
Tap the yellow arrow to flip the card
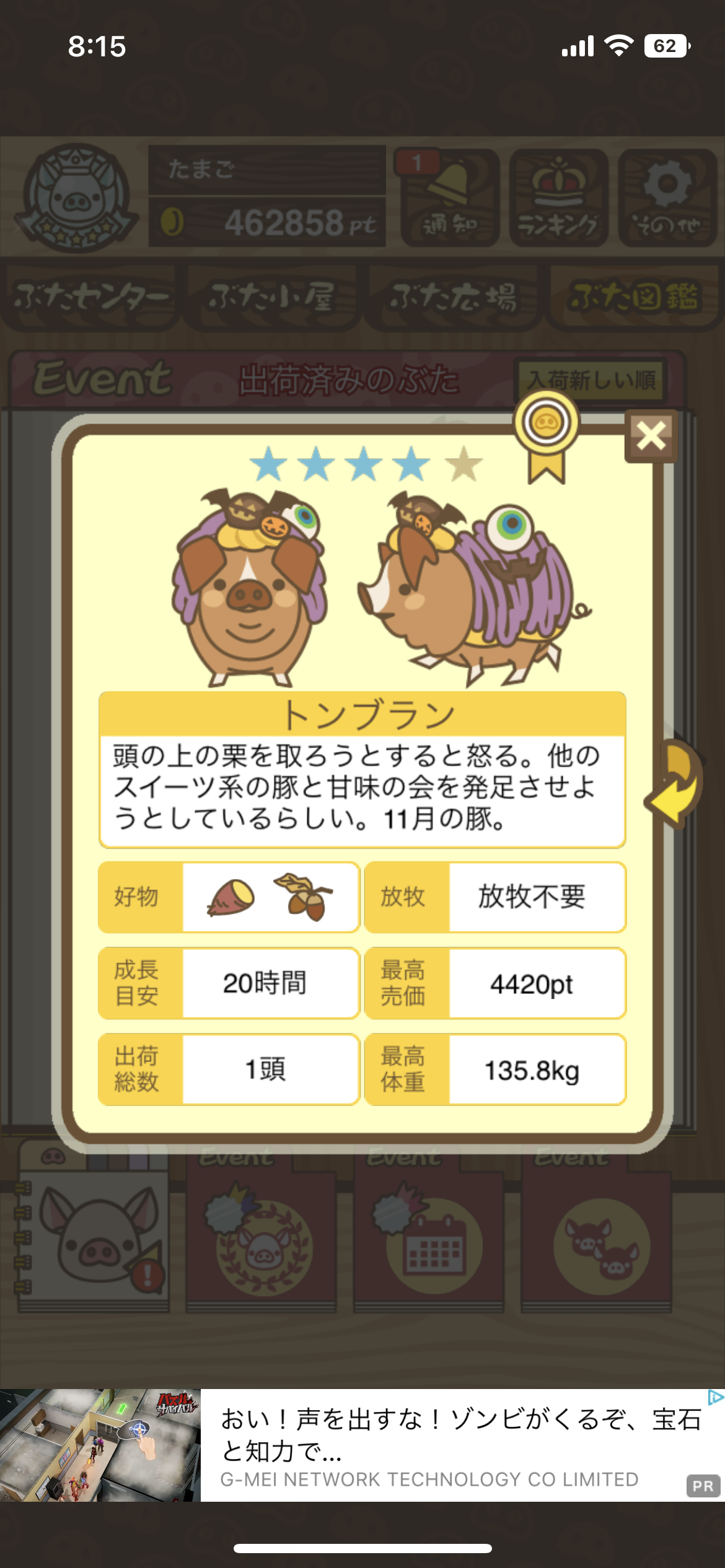pyautogui.click(x=674, y=783)
